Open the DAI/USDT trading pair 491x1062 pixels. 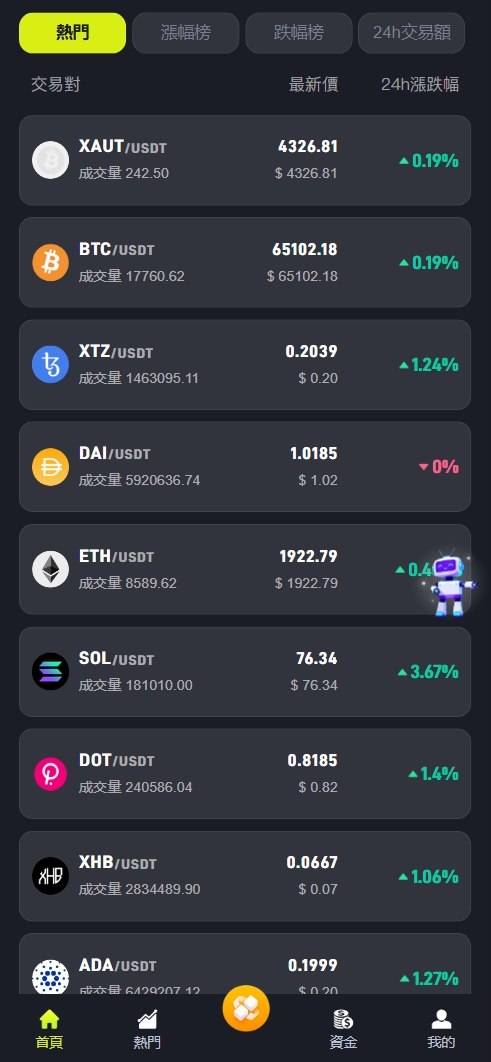(244, 467)
